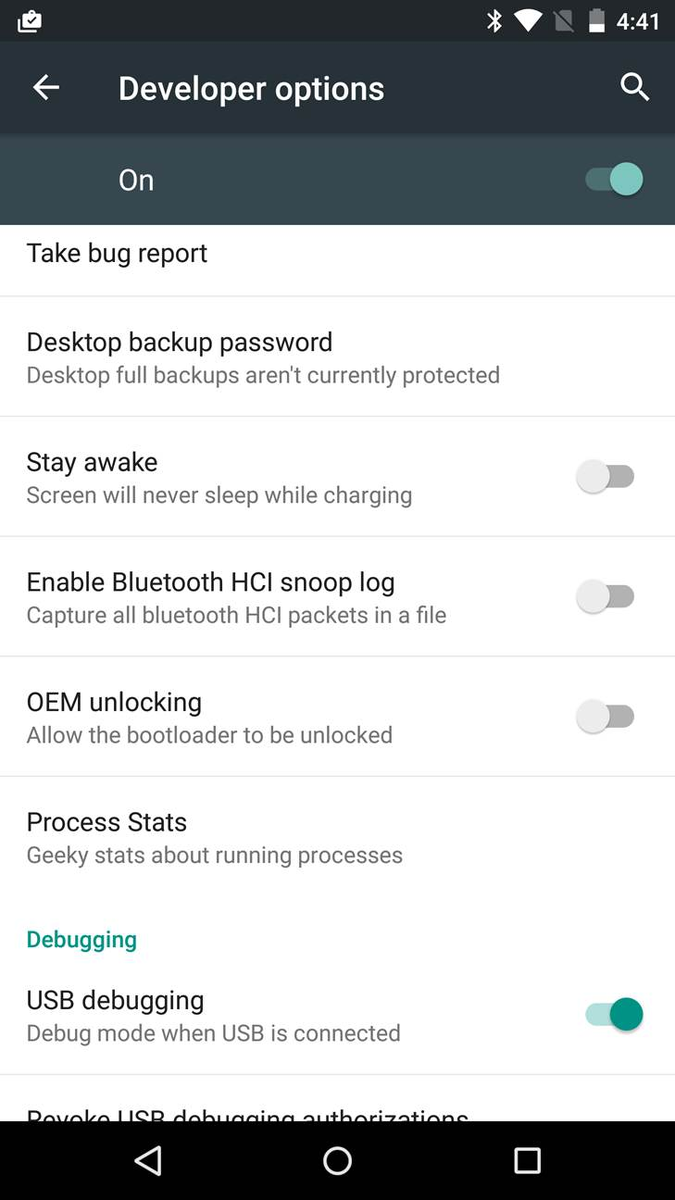The height and width of the screenshot is (1200, 675).
Task: Open Process Stats
Action: (337, 837)
